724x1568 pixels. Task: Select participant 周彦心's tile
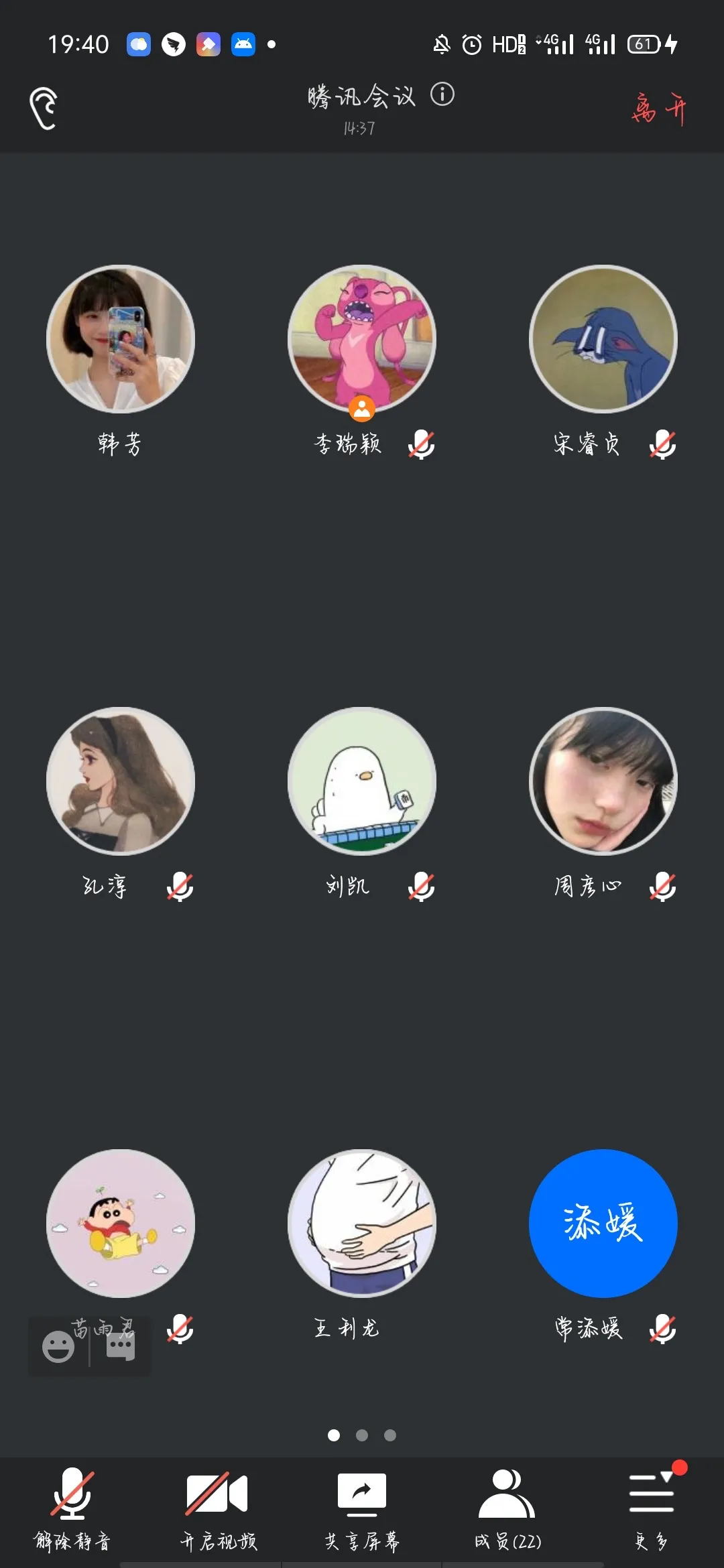pyautogui.click(x=603, y=781)
